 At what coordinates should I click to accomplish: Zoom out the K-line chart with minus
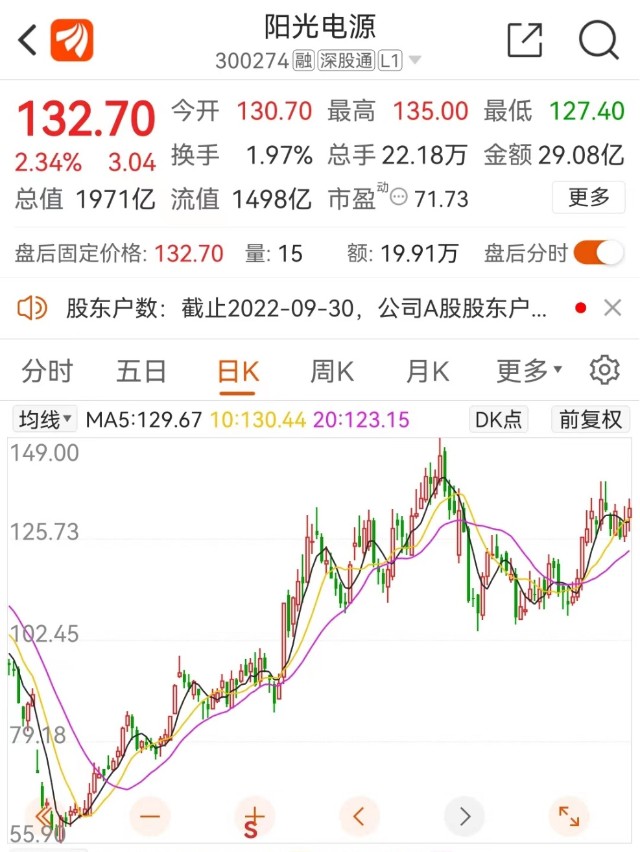[x=150, y=816]
